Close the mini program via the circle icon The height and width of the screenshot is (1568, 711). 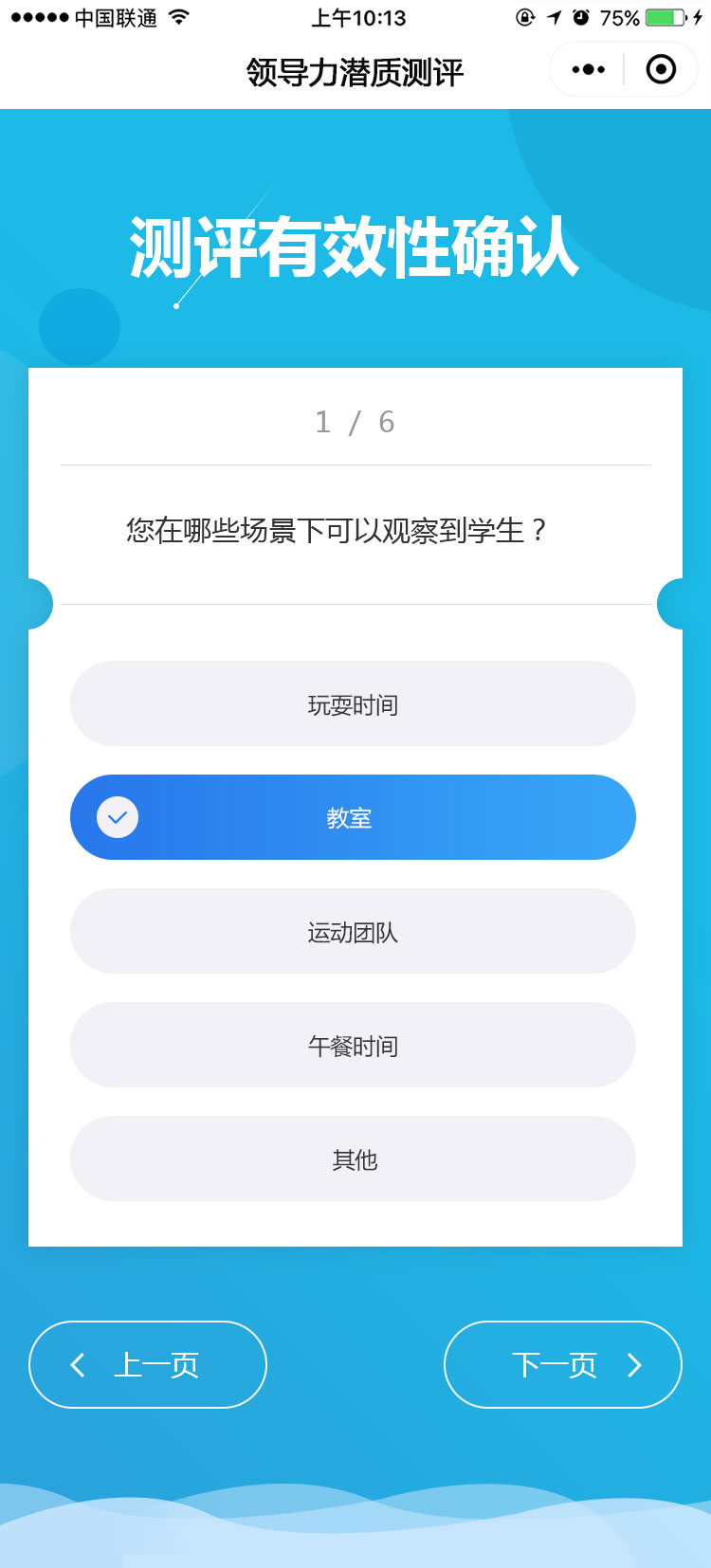point(661,69)
